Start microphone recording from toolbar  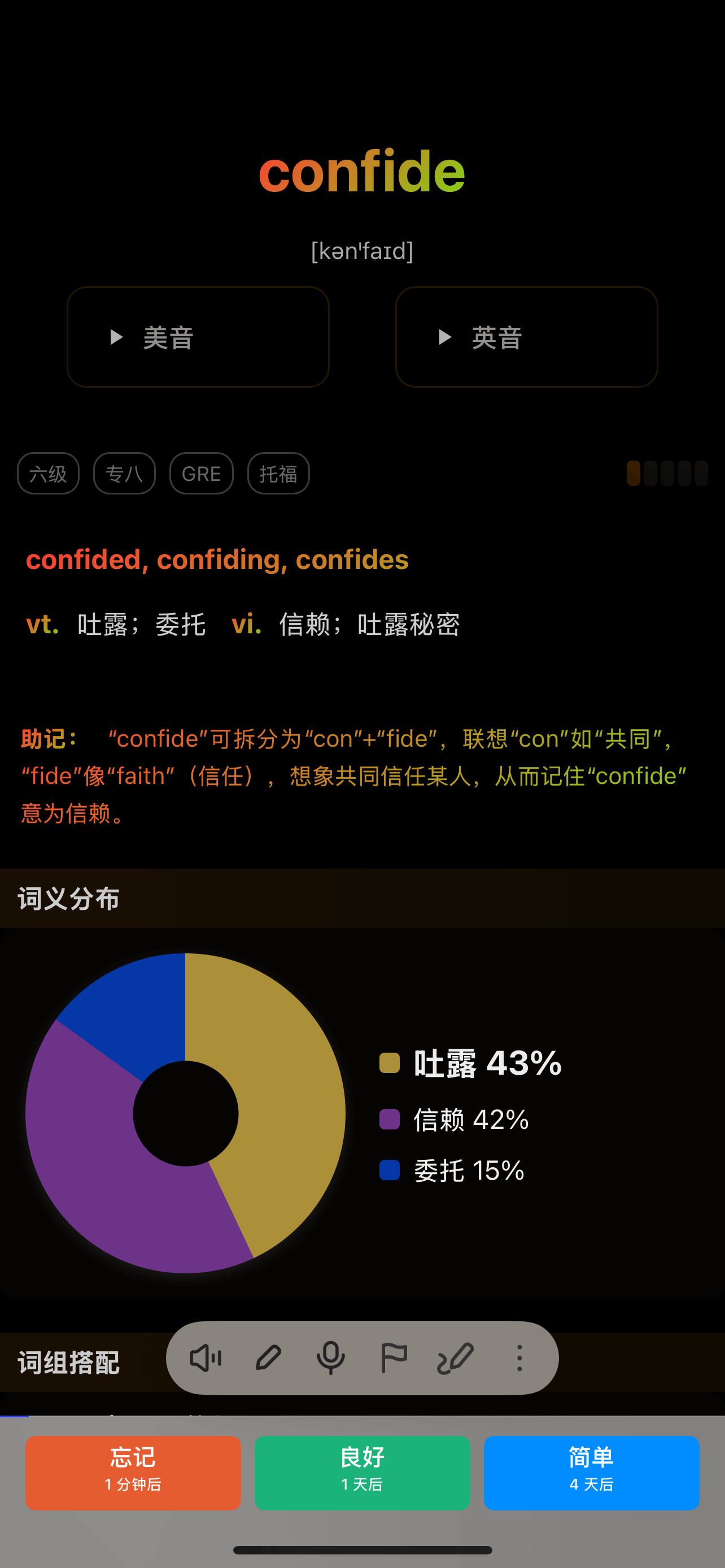point(331,1358)
